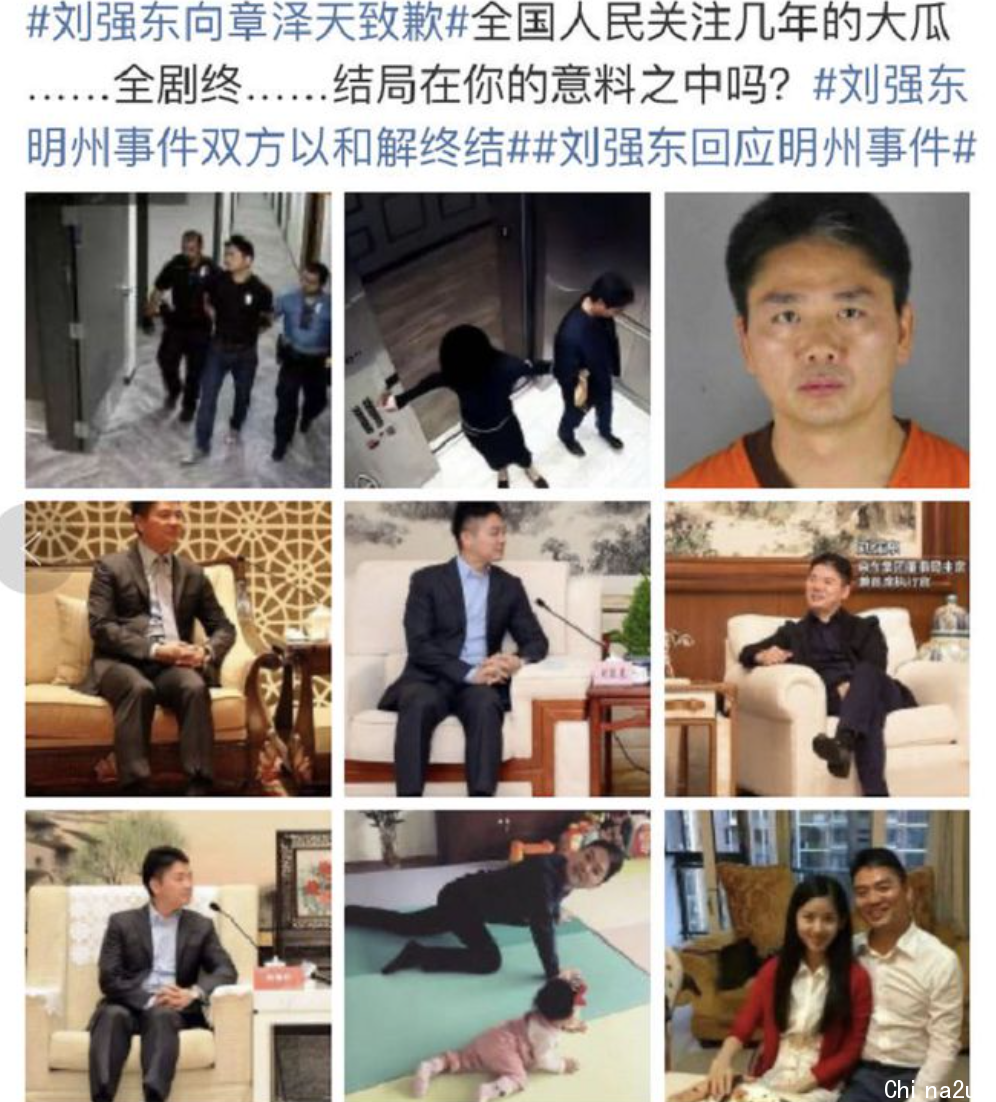The image size is (996, 1102).
Task: Enlarge the photo with floral framed artwork
Action: 178,955
